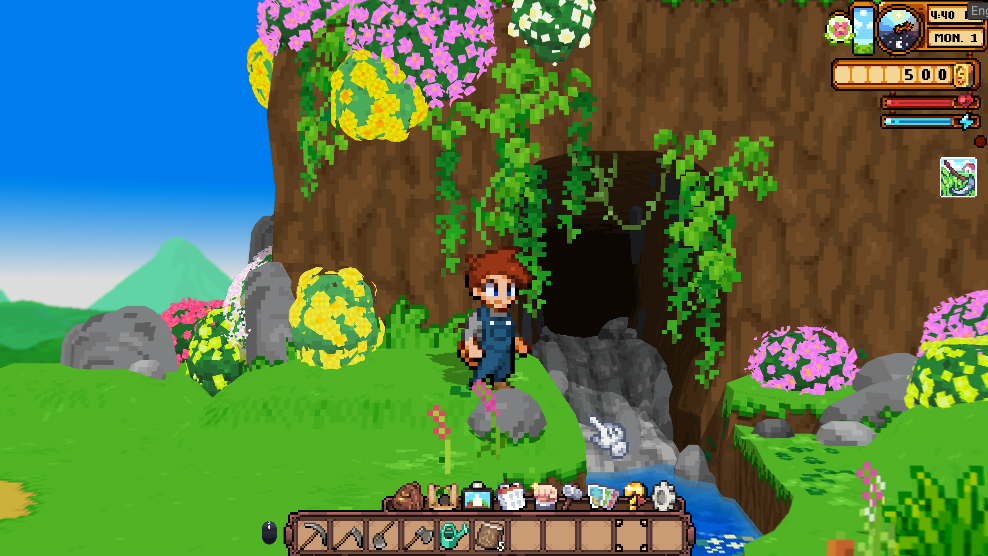
Task: Select the scythe hotbar slot
Action: point(347,533)
